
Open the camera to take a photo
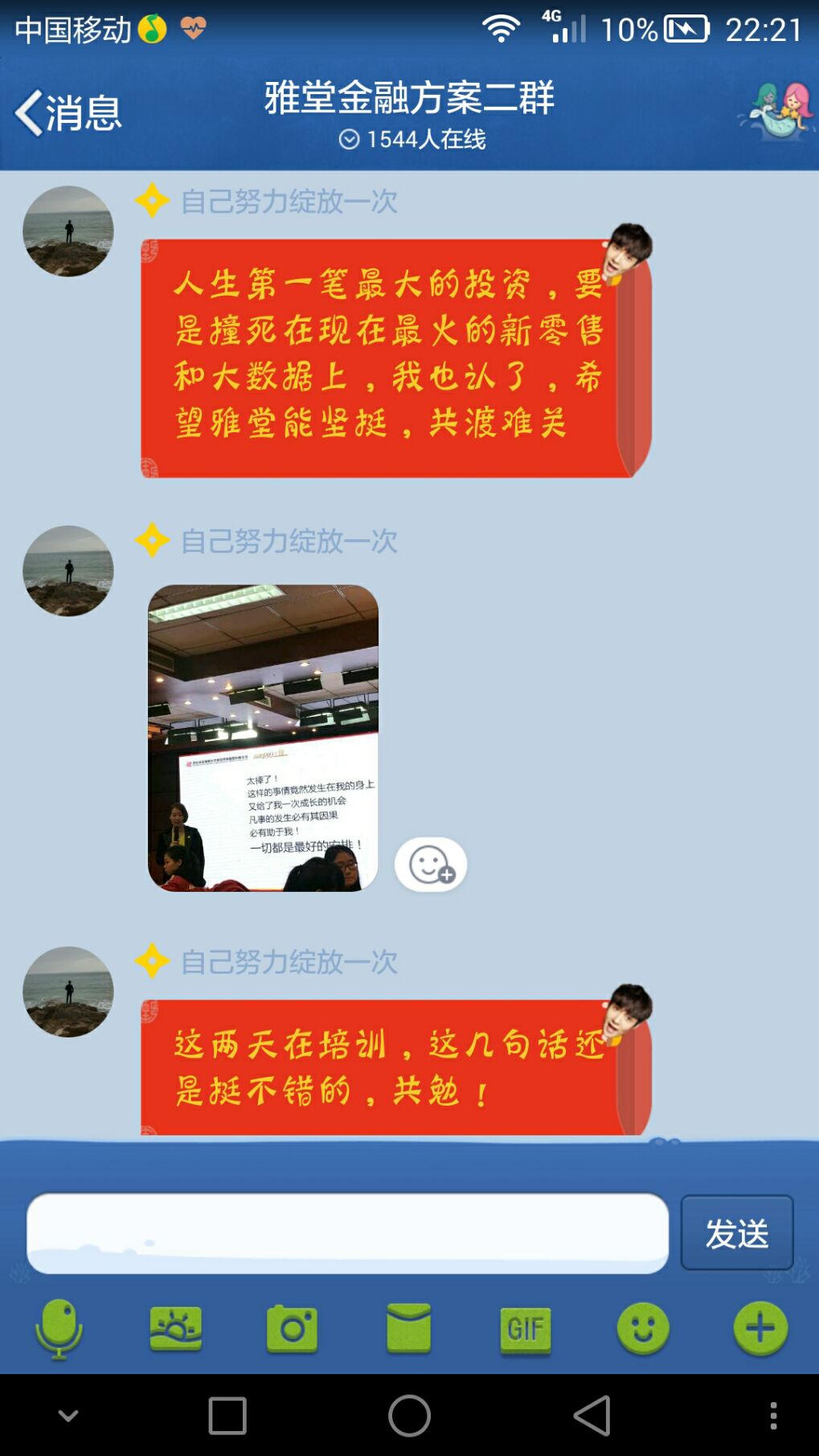(292, 1328)
